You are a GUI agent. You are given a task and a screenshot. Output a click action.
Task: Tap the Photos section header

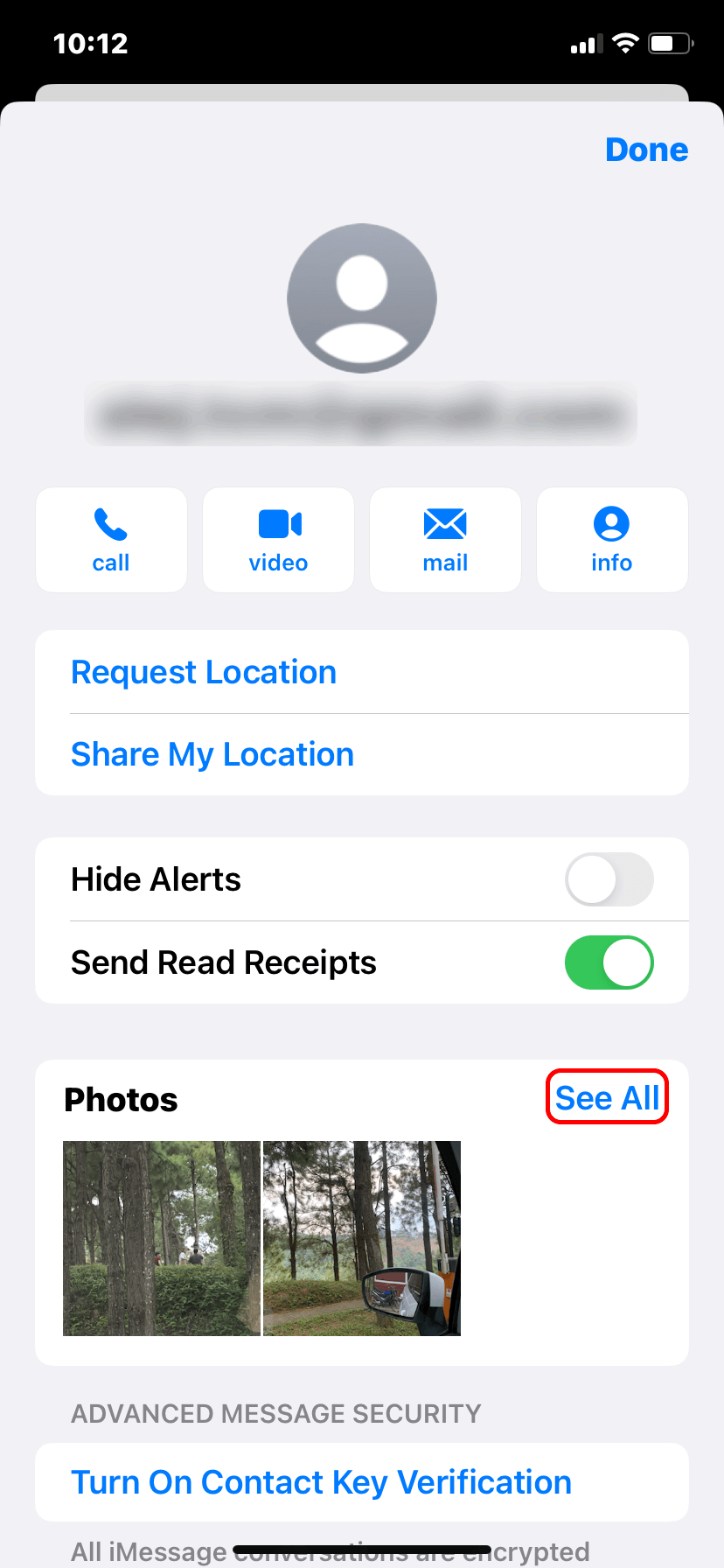pyautogui.click(x=121, y=1099)
